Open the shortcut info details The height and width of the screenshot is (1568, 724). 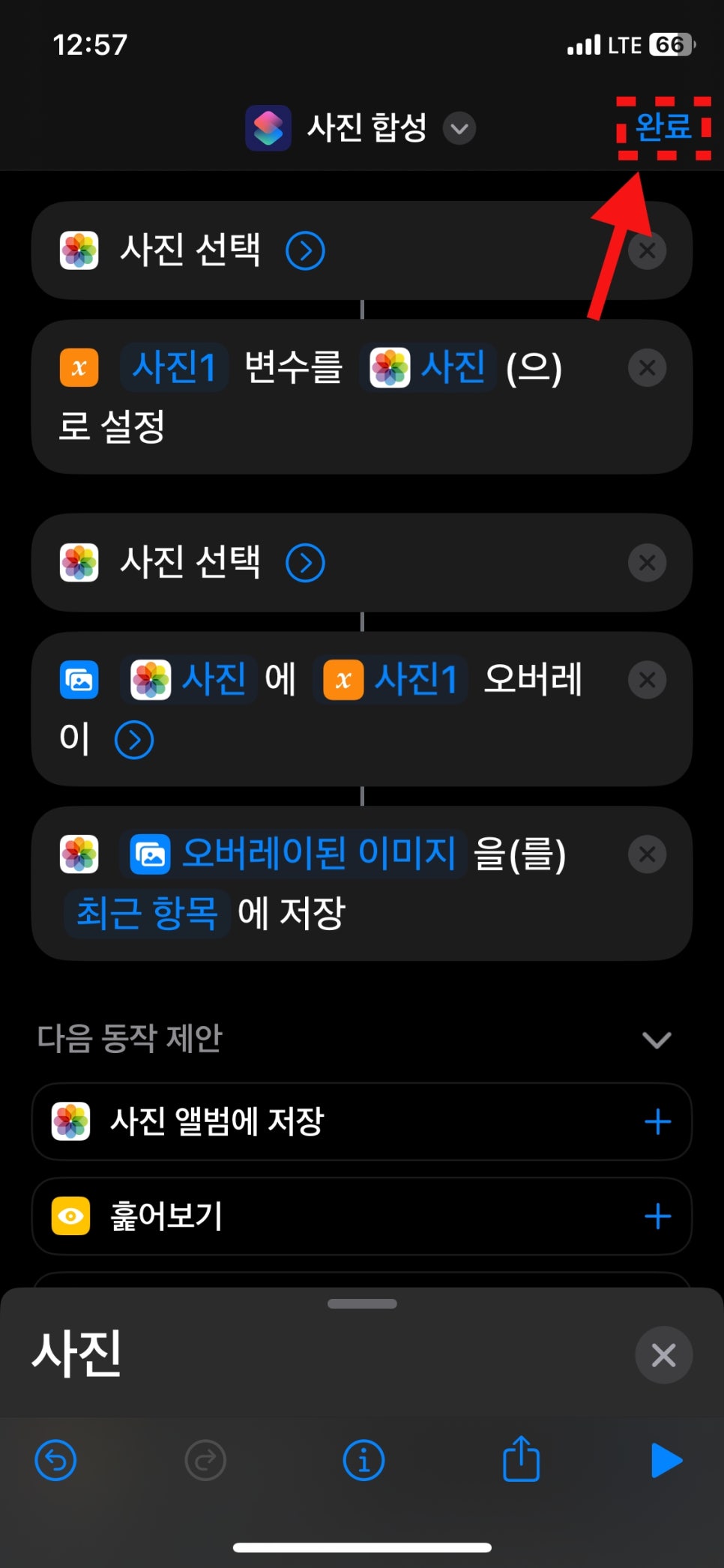point(363,1460)
